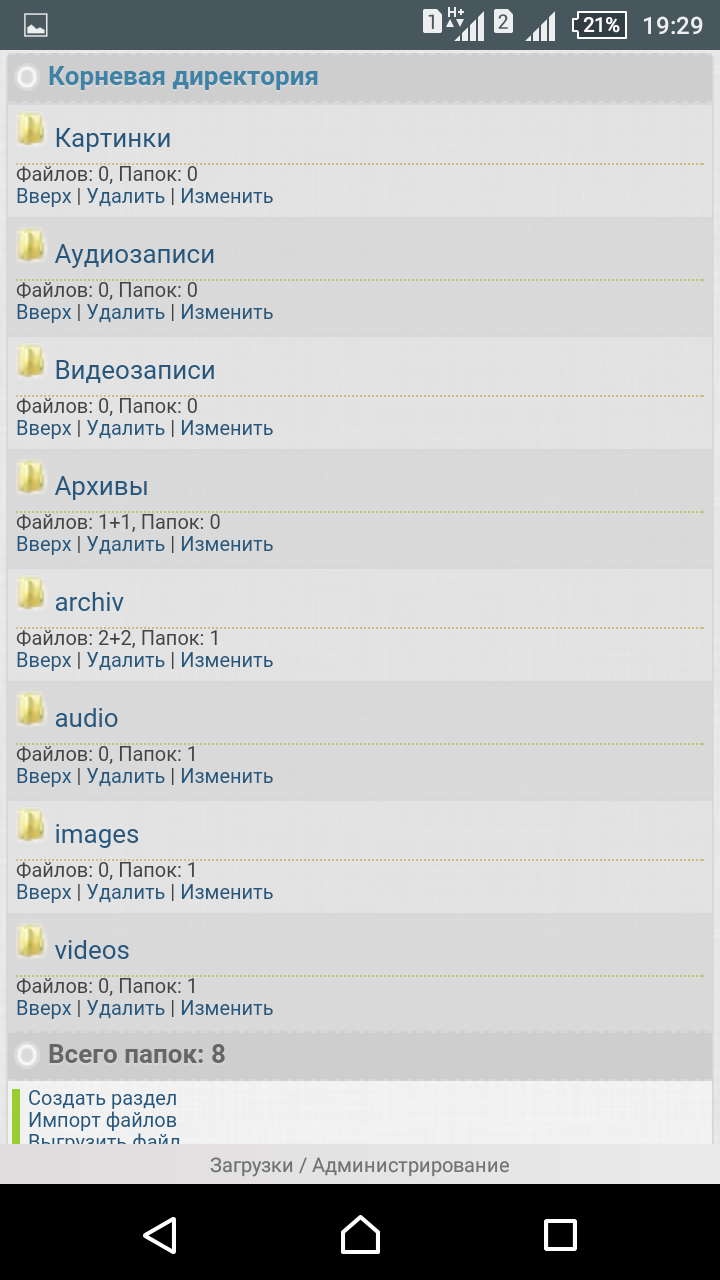The height and width of the screenshot is (1280, 720).
Task: Edit archiv folder via Изменить
Action: [226, 660]
